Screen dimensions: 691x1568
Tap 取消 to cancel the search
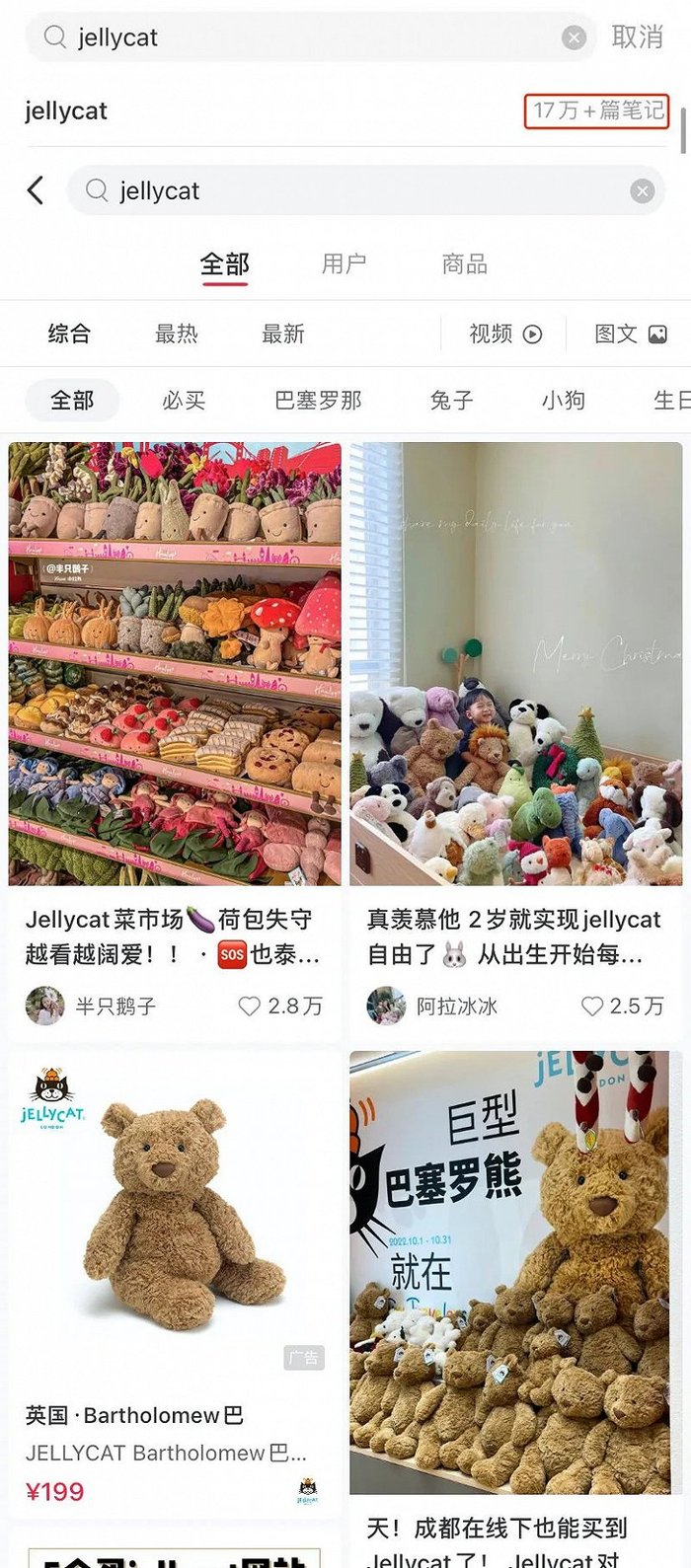coord(637,37)
